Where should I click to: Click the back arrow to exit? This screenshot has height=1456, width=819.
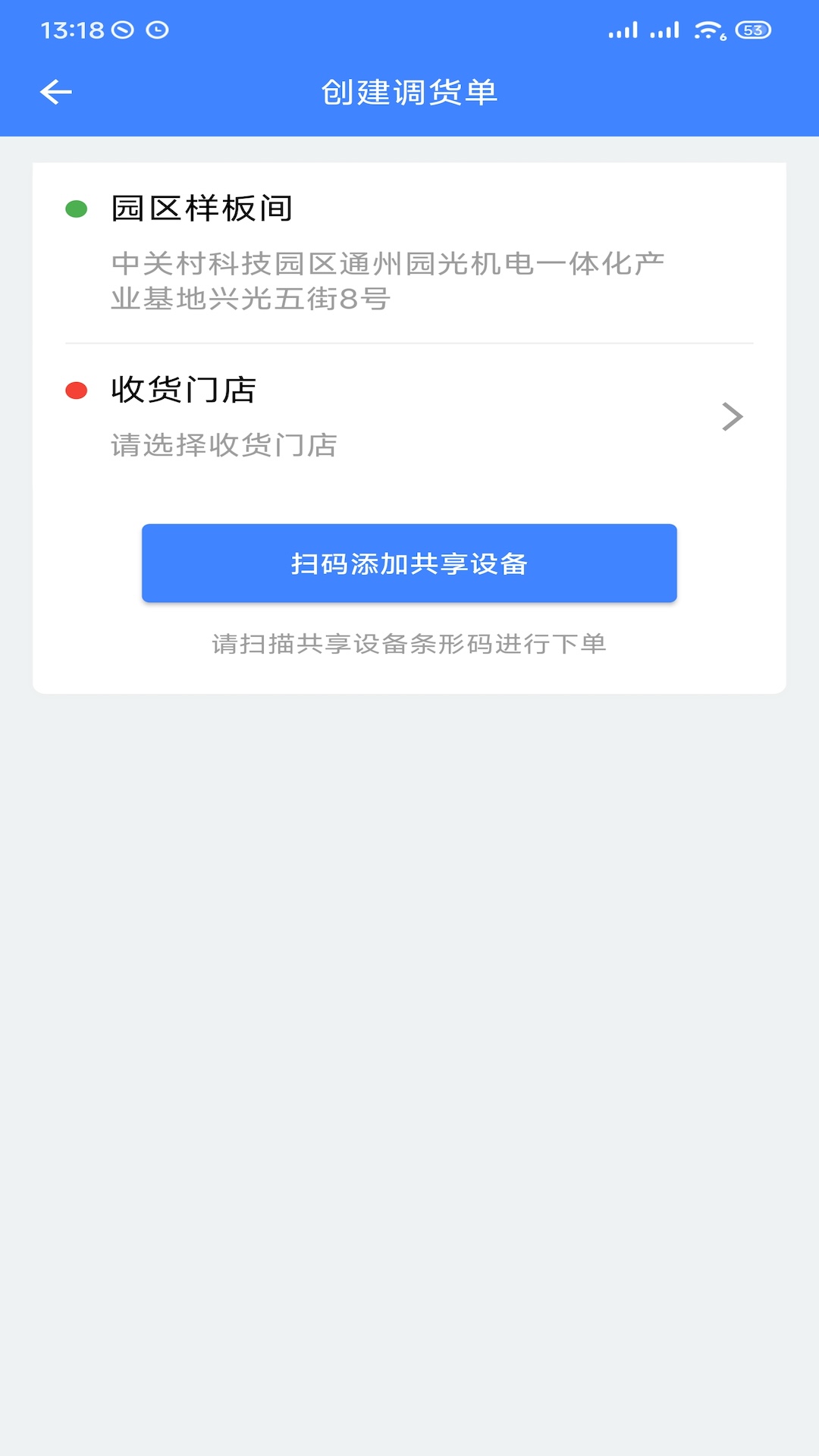pyautogui.click(x=55, y=91)
